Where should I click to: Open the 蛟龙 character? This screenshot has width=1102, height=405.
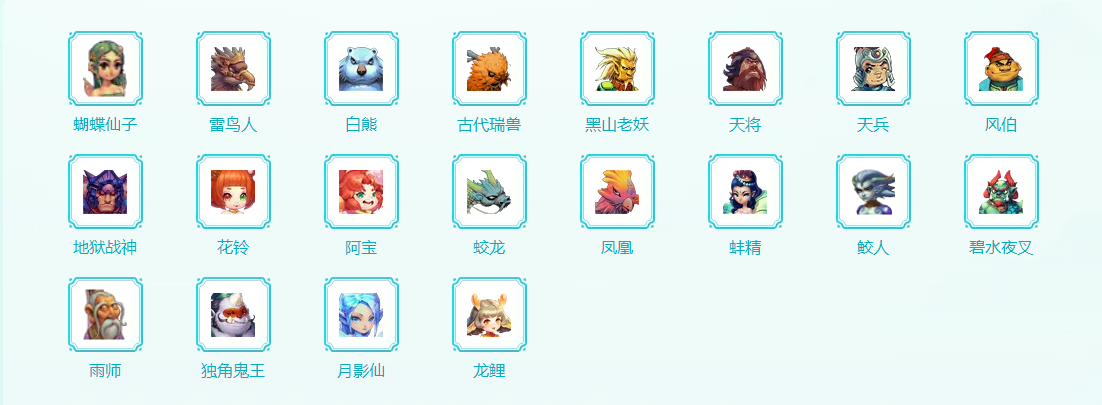(x=489, y=192)
